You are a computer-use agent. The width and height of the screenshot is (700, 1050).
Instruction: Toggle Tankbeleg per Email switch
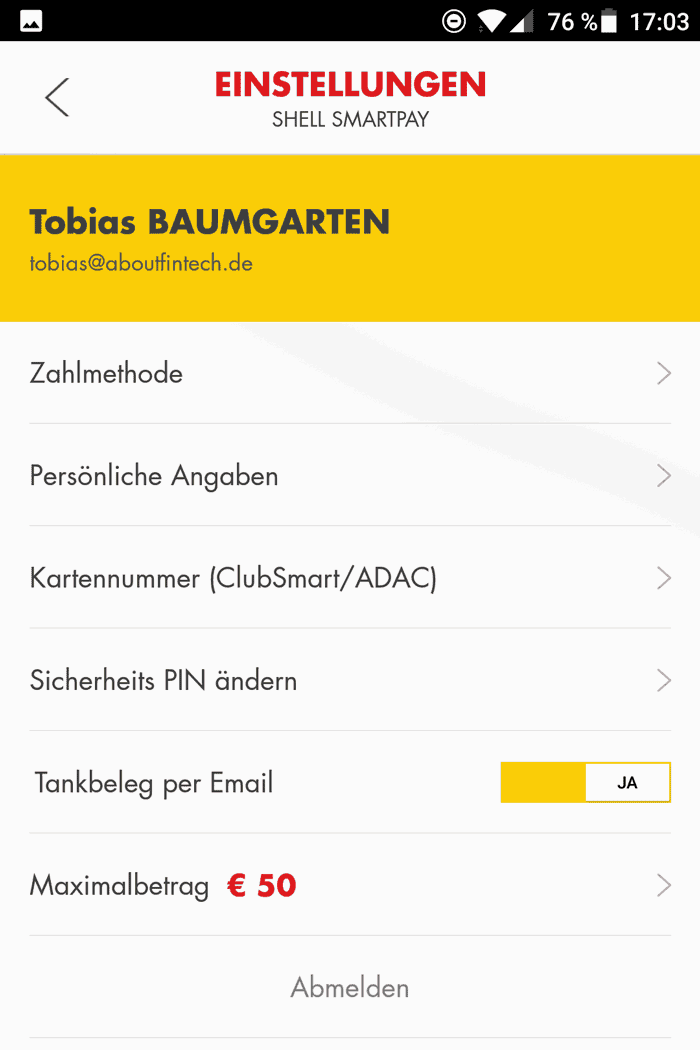tap(585, 782)
